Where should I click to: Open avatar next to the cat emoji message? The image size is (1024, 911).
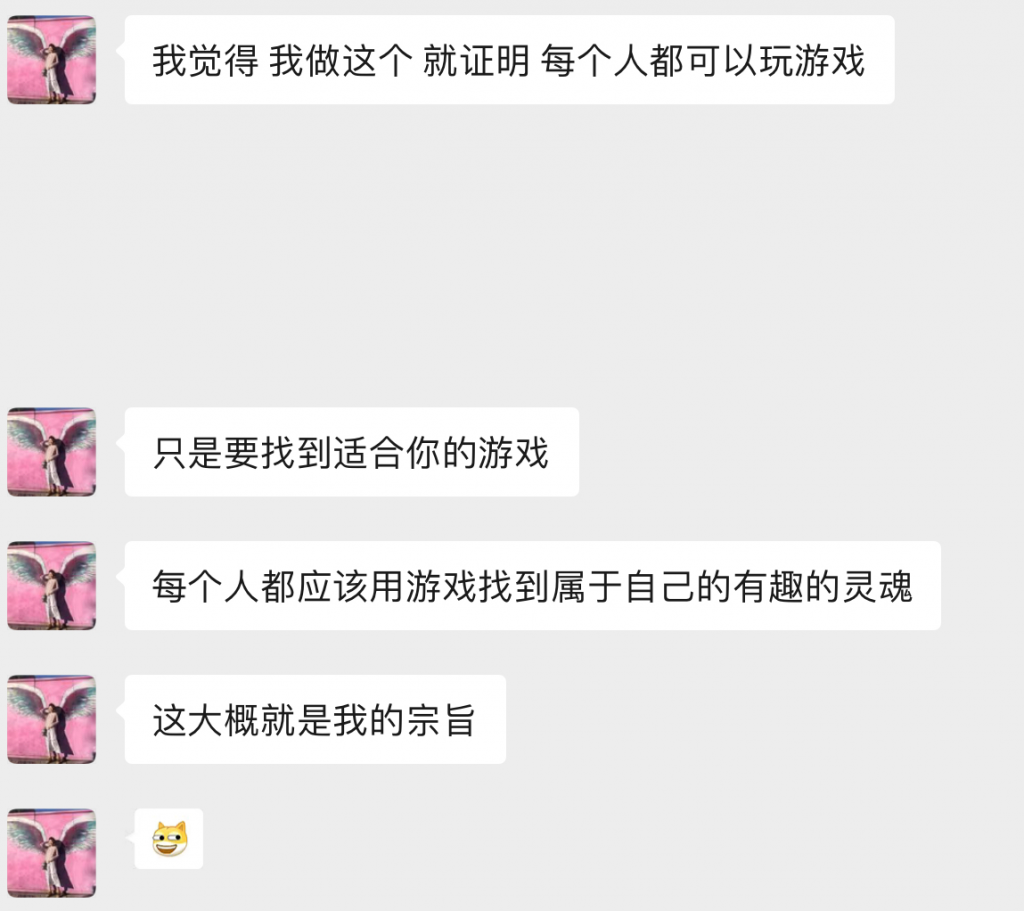pyautogui.click(x=52, y=853)
